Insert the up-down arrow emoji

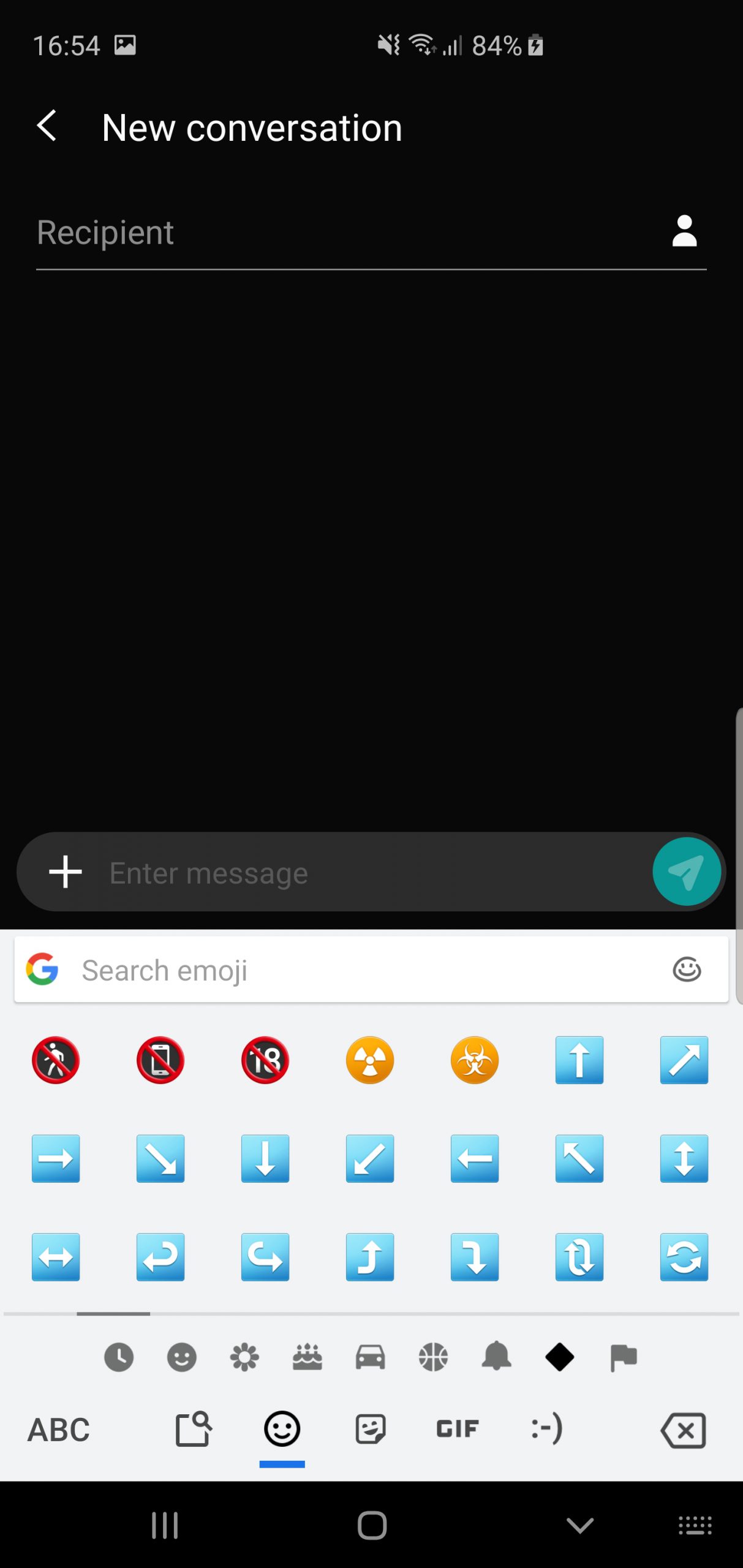pyautogui.click(x=684, y=1159)
